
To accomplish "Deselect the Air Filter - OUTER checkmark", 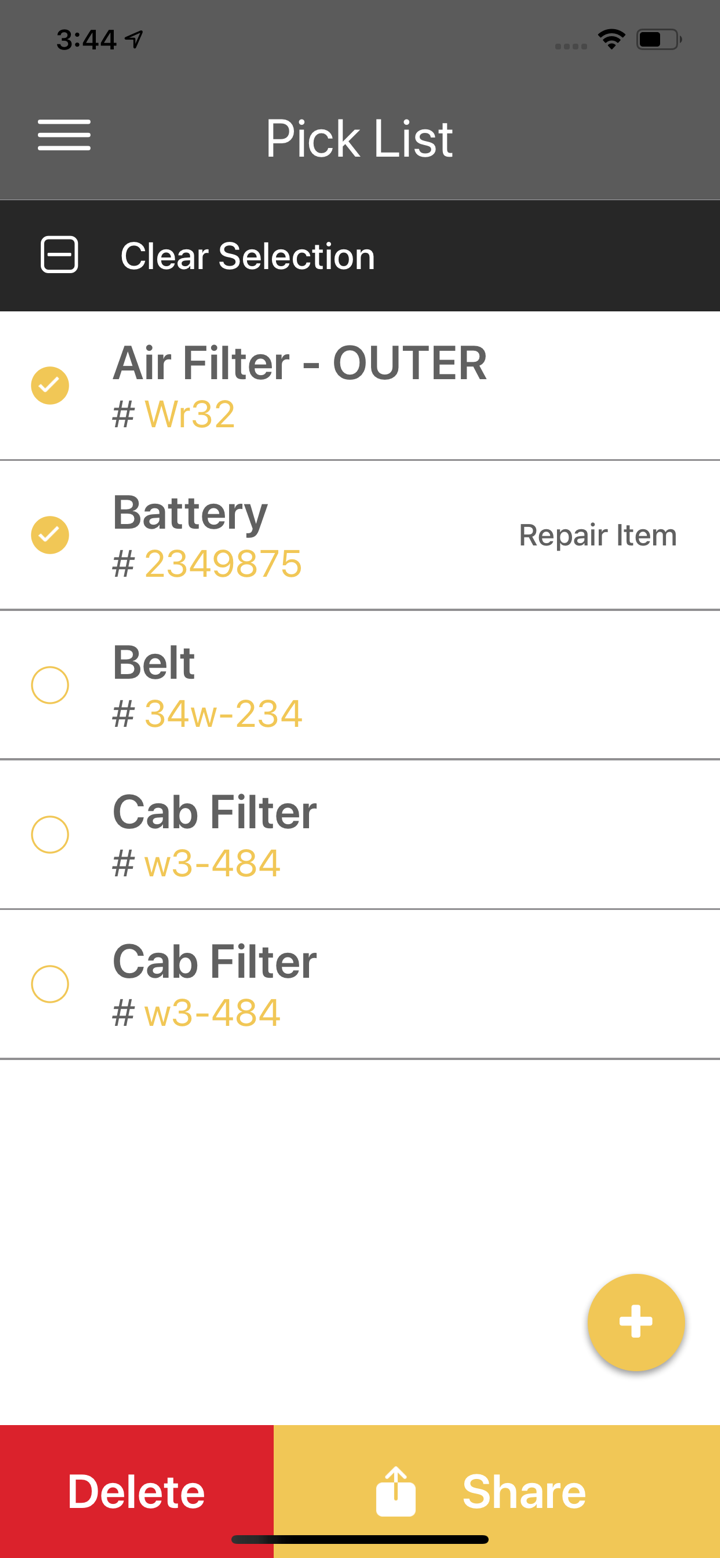I will pyautogui.click(x=50, y=384).
